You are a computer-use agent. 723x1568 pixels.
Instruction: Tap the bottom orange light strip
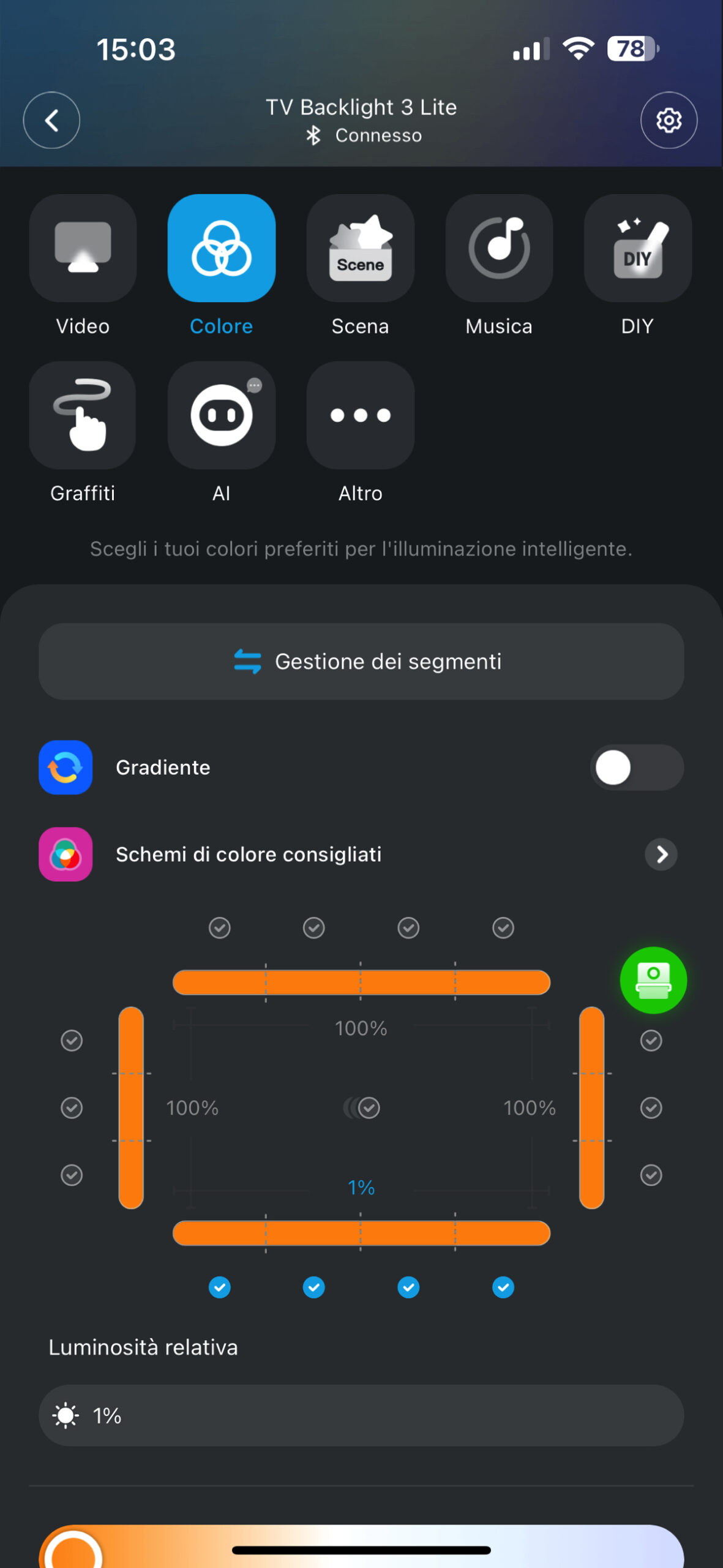pyautogui.click(x=361, y=1233)
